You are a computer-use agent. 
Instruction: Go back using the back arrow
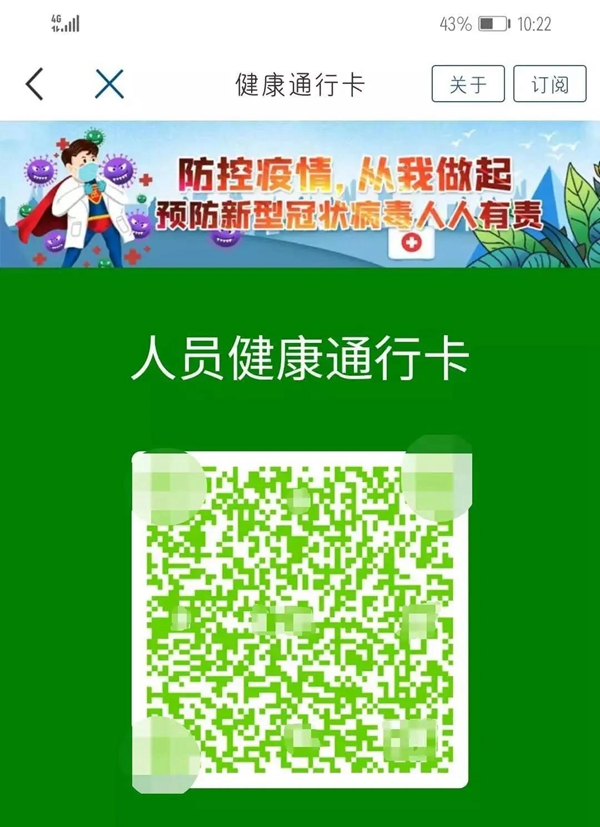(x=35, y=84)
